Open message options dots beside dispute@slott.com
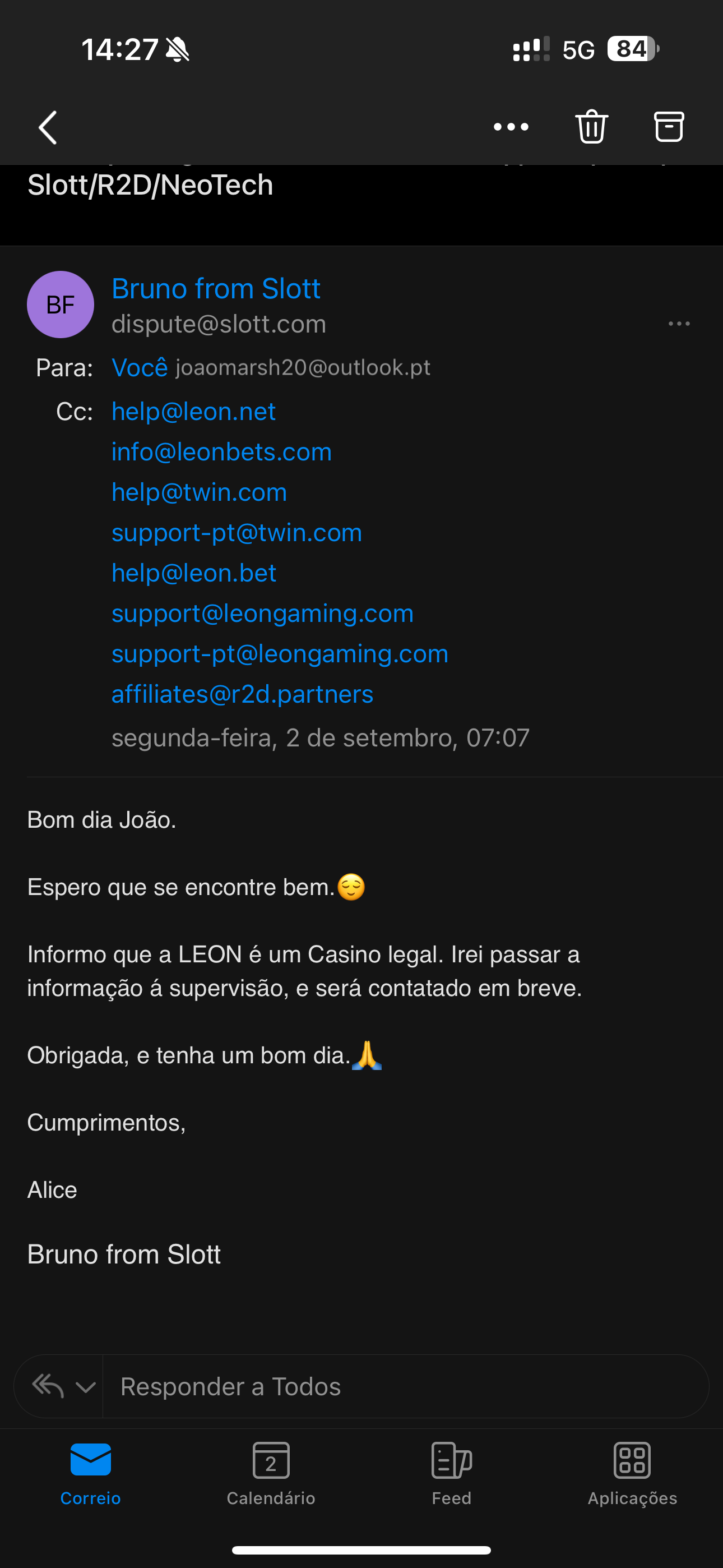The width and height of the screenshot is (723, 1568). [x=679, y=324]
